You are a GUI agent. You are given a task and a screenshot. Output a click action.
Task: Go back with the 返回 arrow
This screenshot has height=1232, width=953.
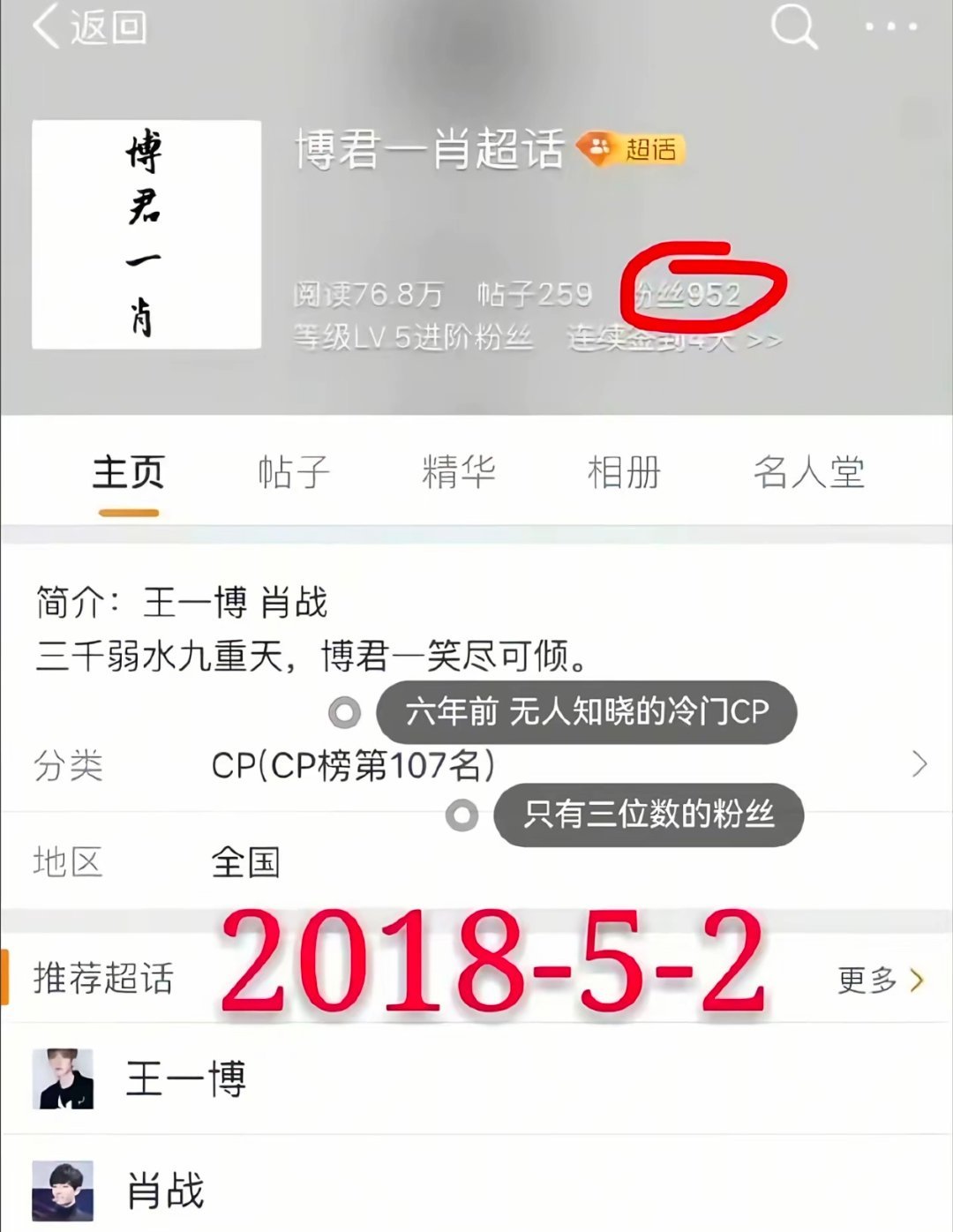88,27
